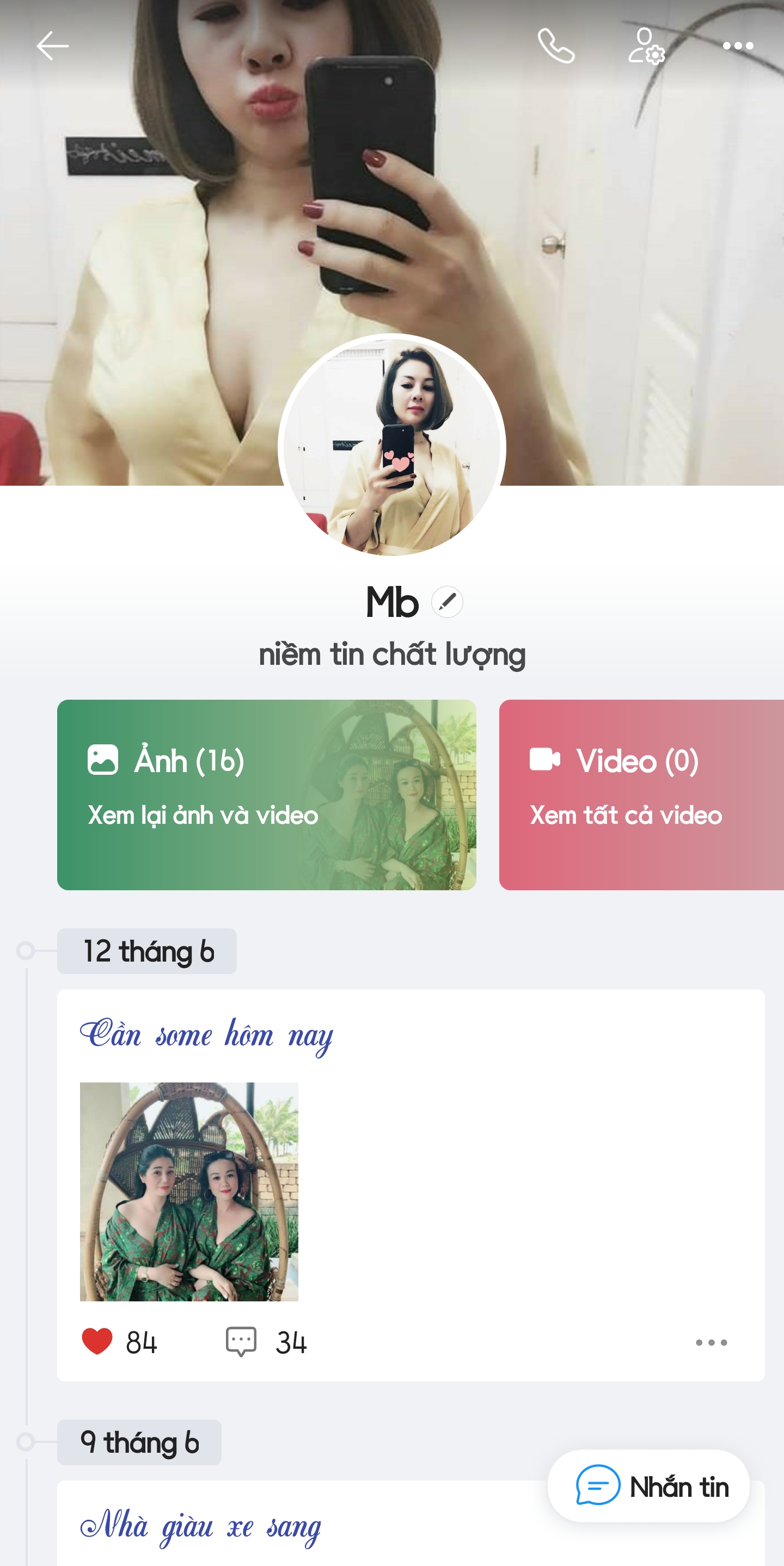
Task: Open more options for the 12 tháng 6 post
Action: 711,1342
